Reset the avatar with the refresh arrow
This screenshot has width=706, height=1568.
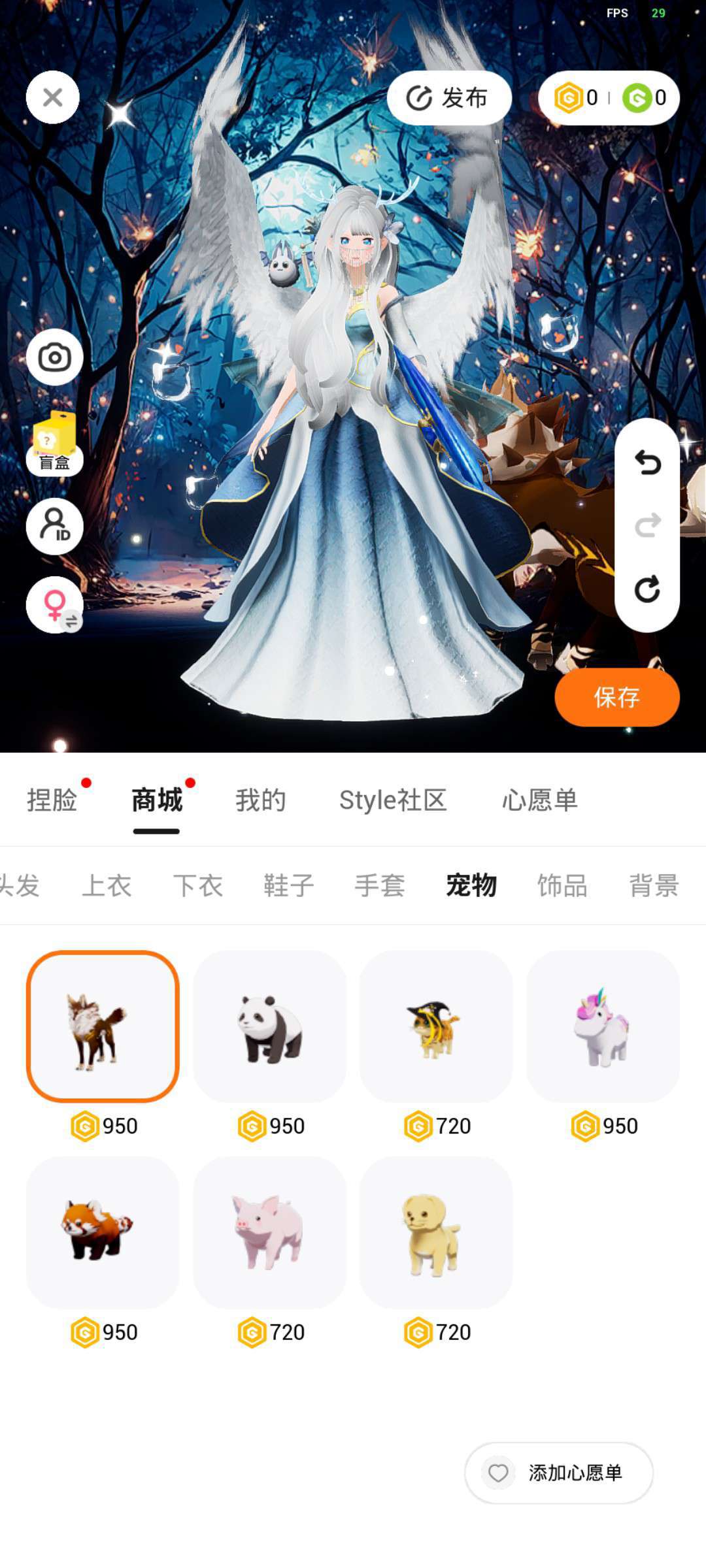click(x=647, y=589)
